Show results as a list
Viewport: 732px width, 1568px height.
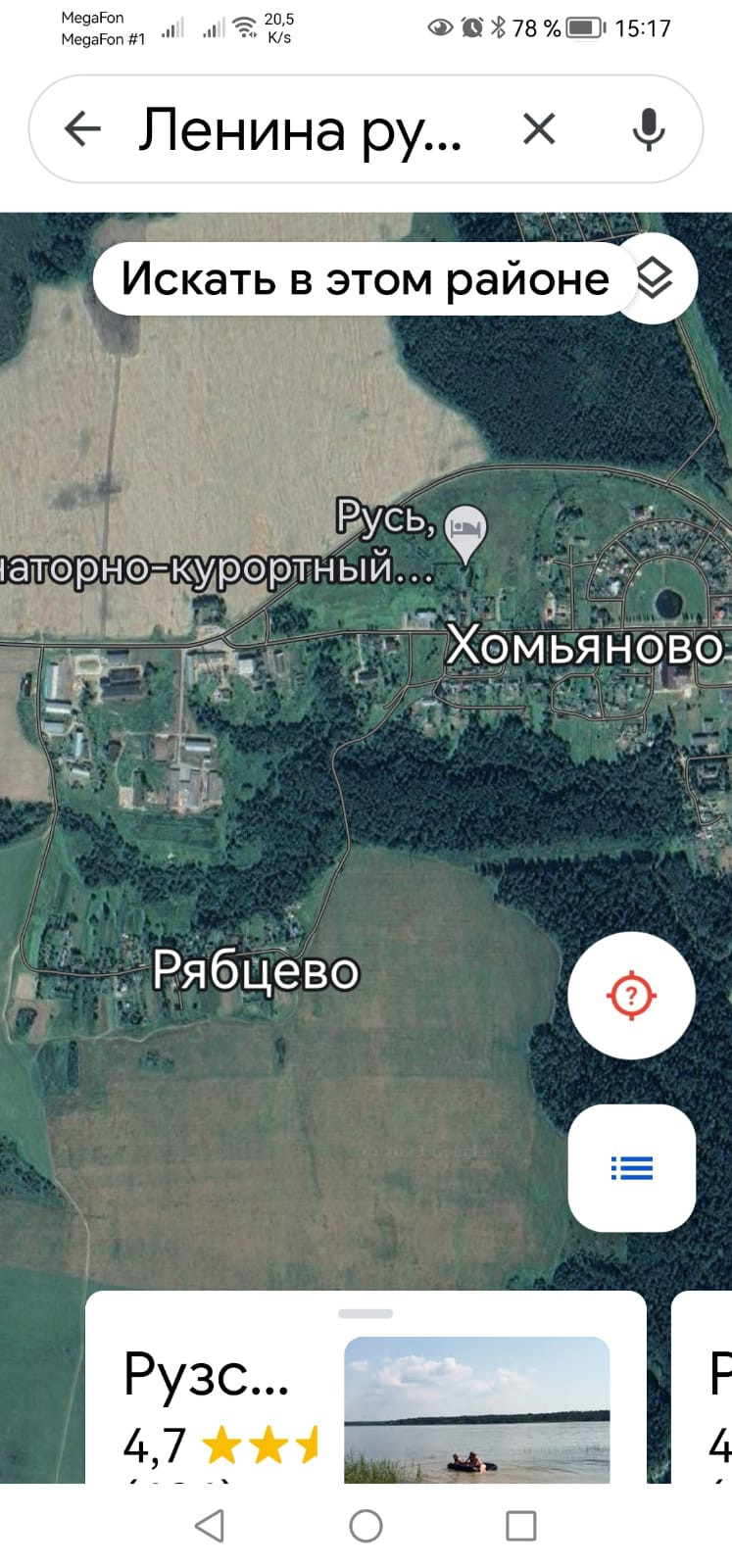click(631, 1168)
